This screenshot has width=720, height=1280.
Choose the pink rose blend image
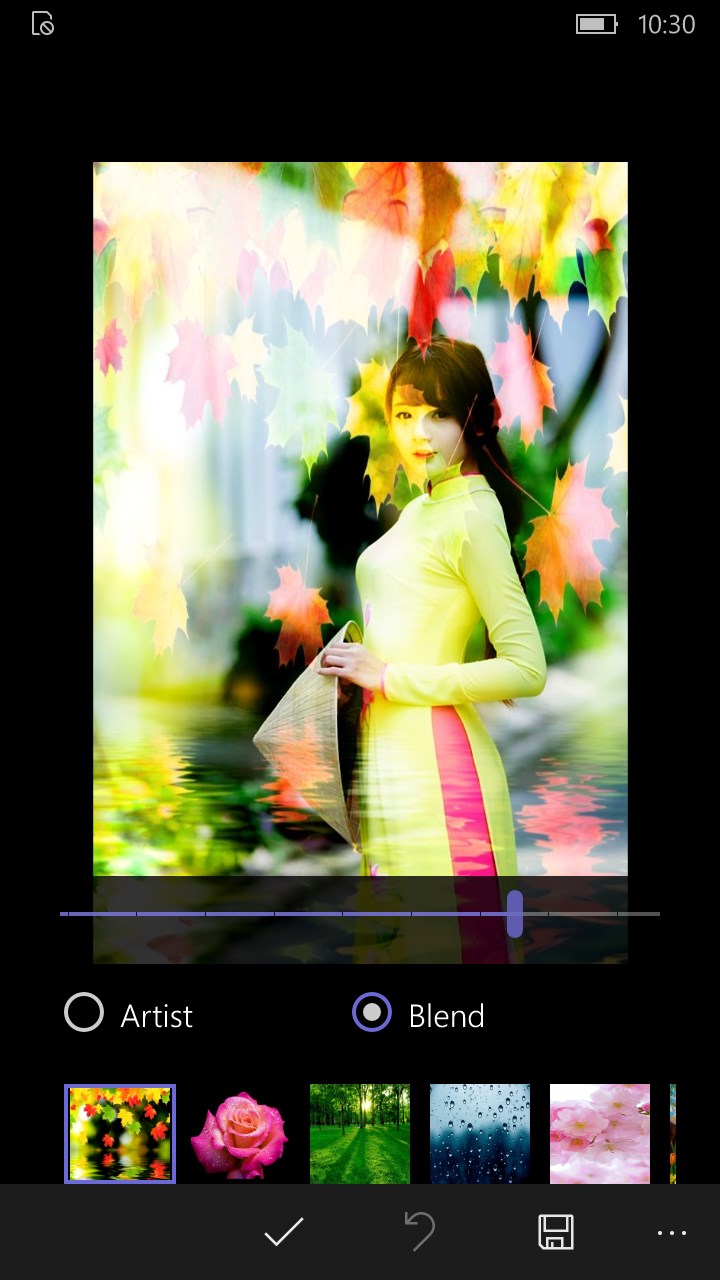[x=240, y=1134]
